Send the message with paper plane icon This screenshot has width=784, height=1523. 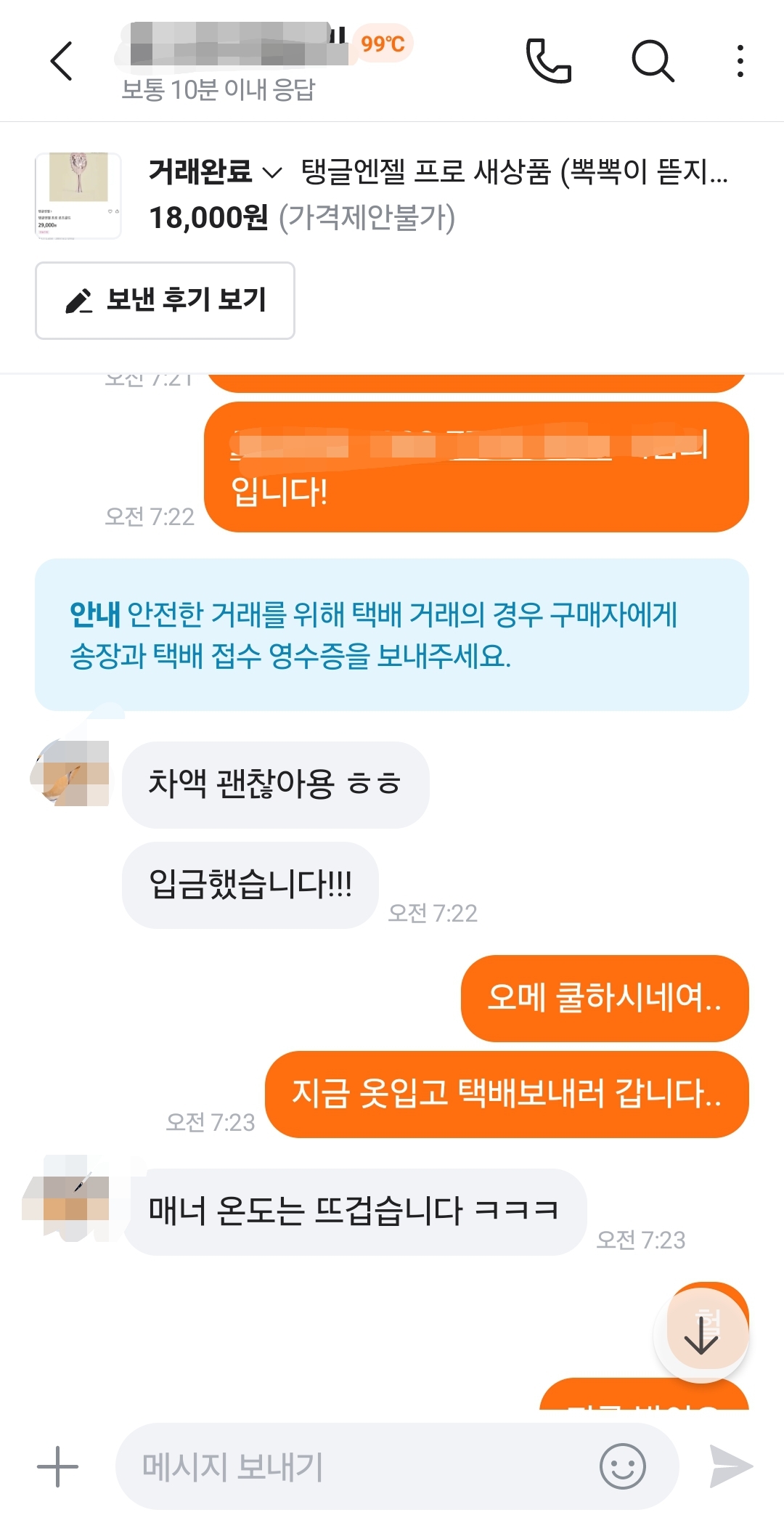click(x=731, y=1466)
